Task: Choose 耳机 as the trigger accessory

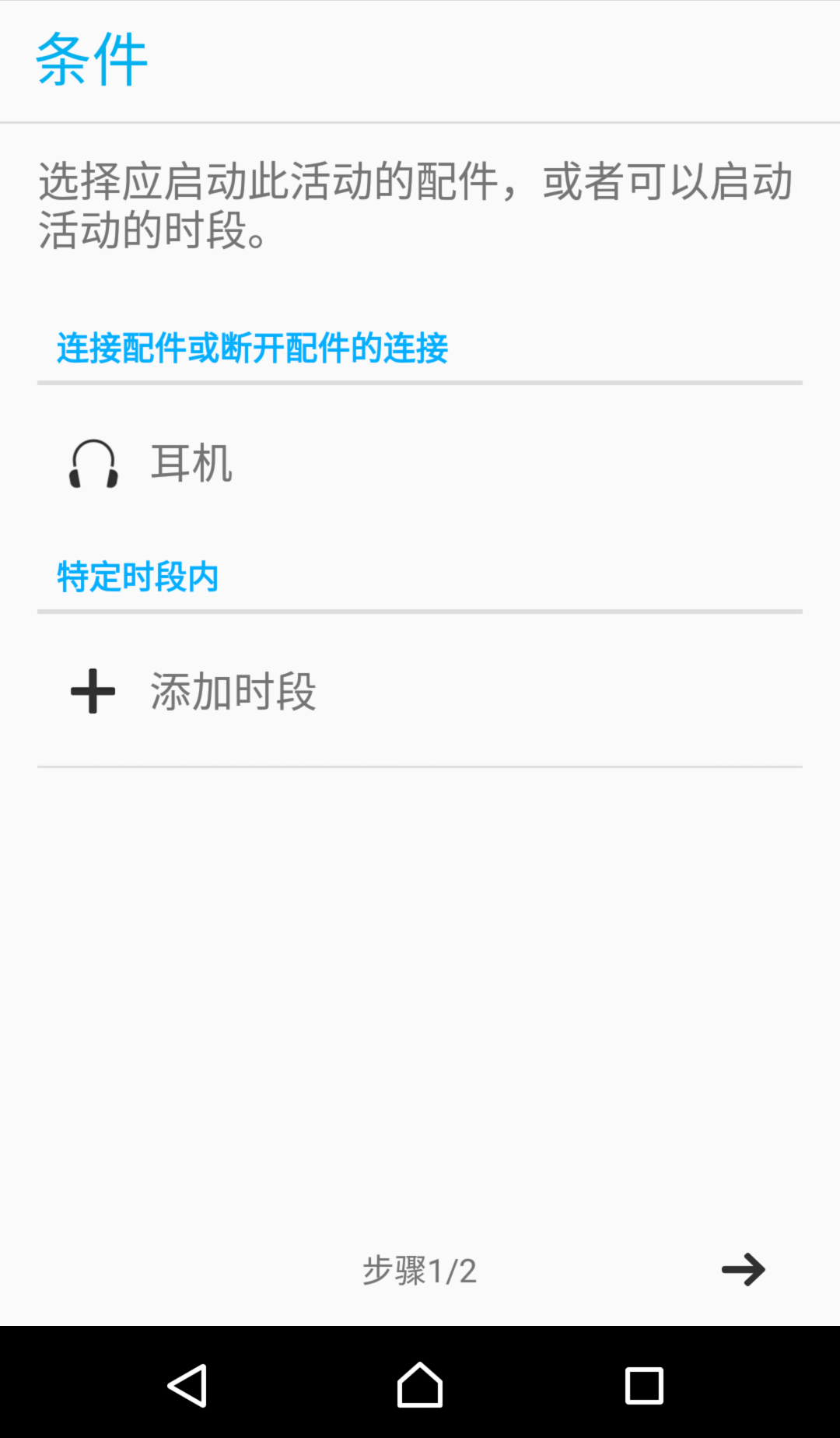Action: pyautogui.click(x=191, y=465)
